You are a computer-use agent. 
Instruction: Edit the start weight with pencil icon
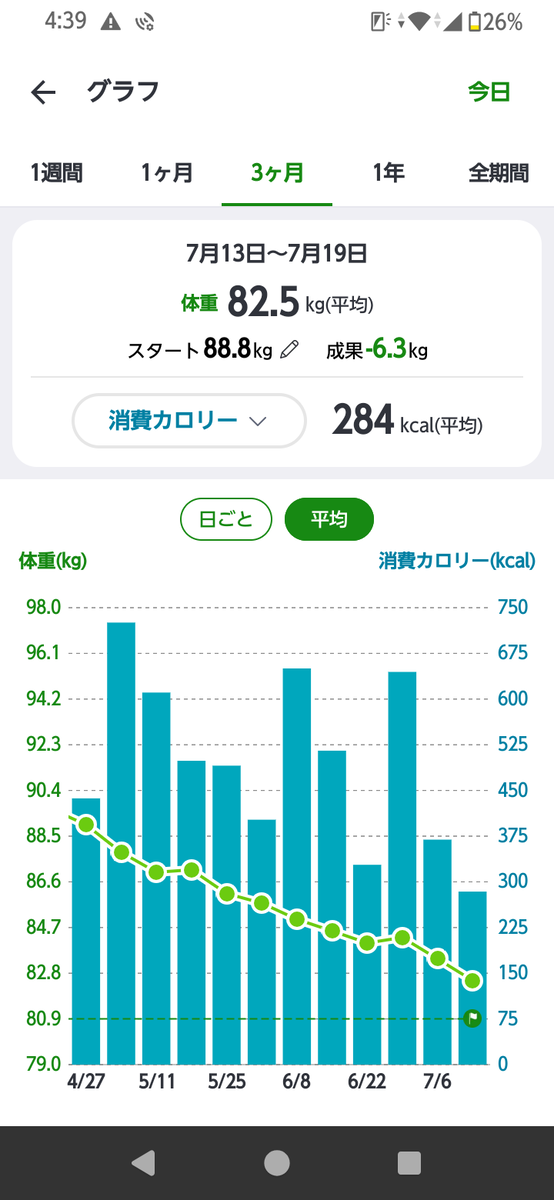click(290, 350)
